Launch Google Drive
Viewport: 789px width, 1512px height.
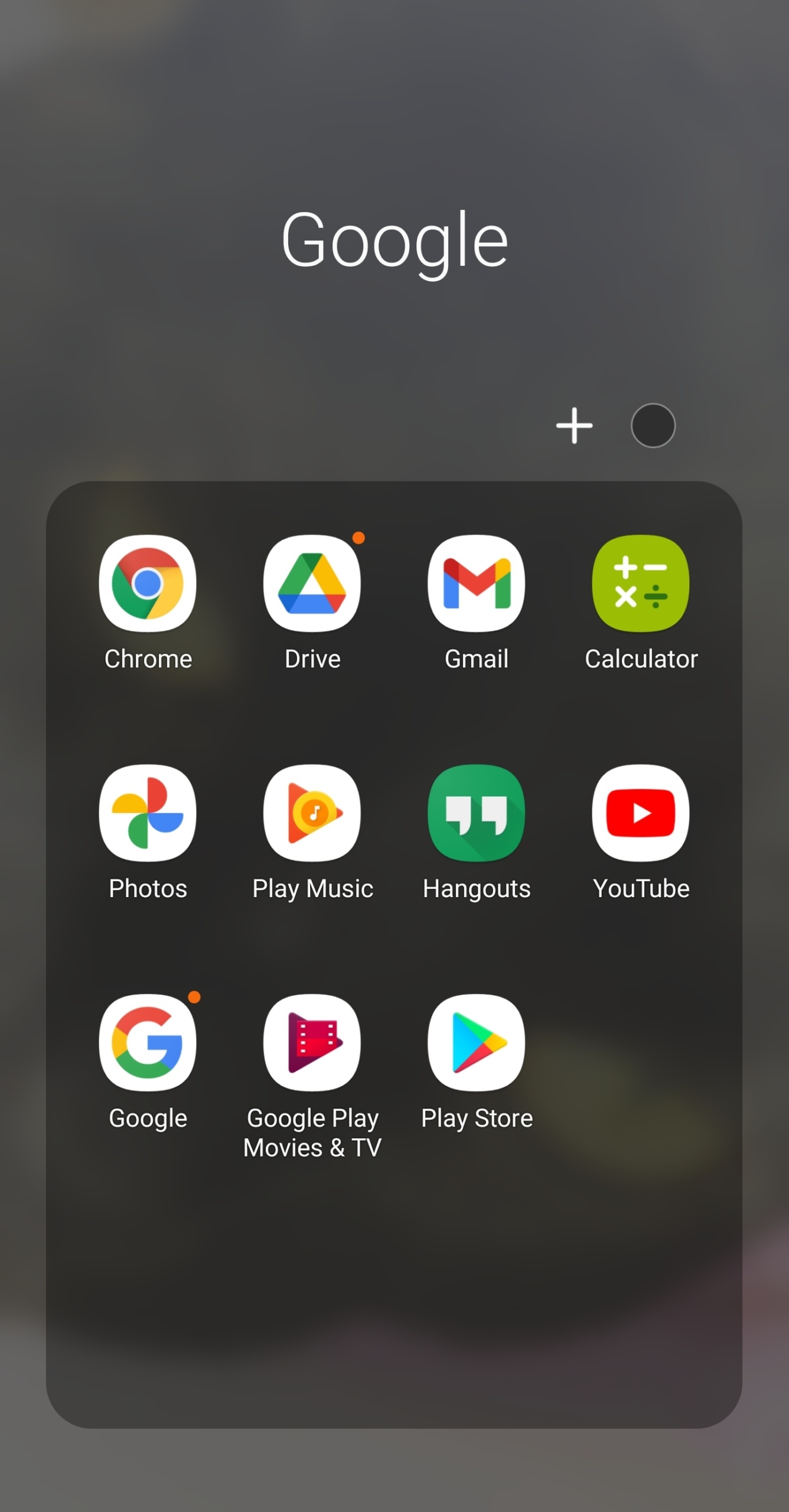[x=312, y=584]
